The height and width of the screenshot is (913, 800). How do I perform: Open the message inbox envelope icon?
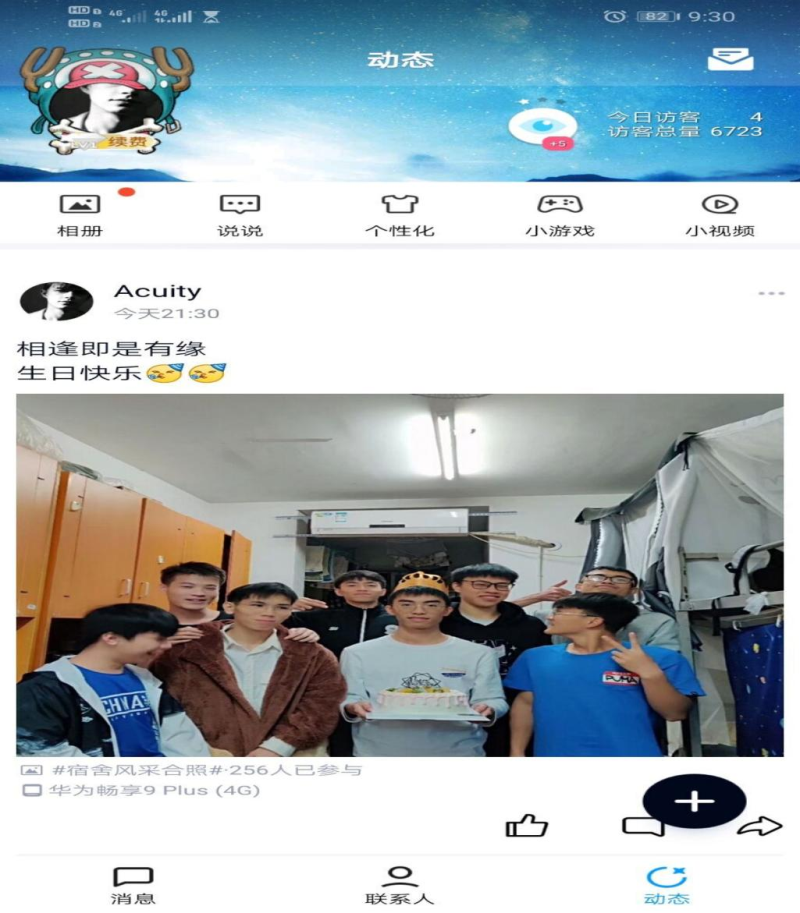pos(730,60)
